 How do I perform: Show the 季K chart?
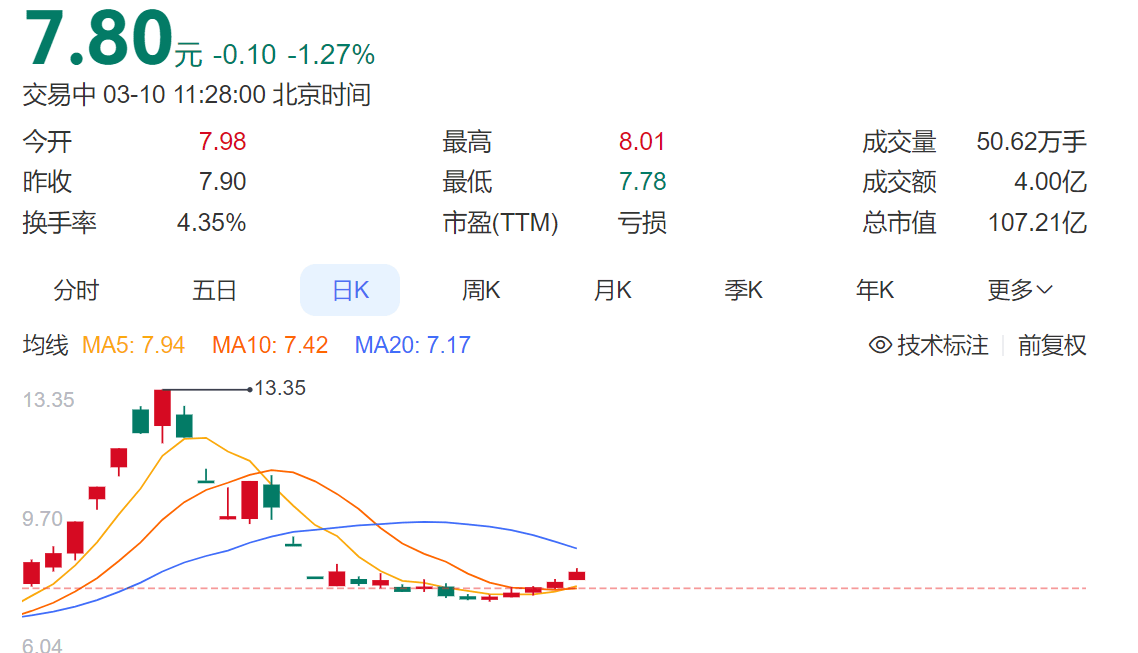tap(743, 291)
